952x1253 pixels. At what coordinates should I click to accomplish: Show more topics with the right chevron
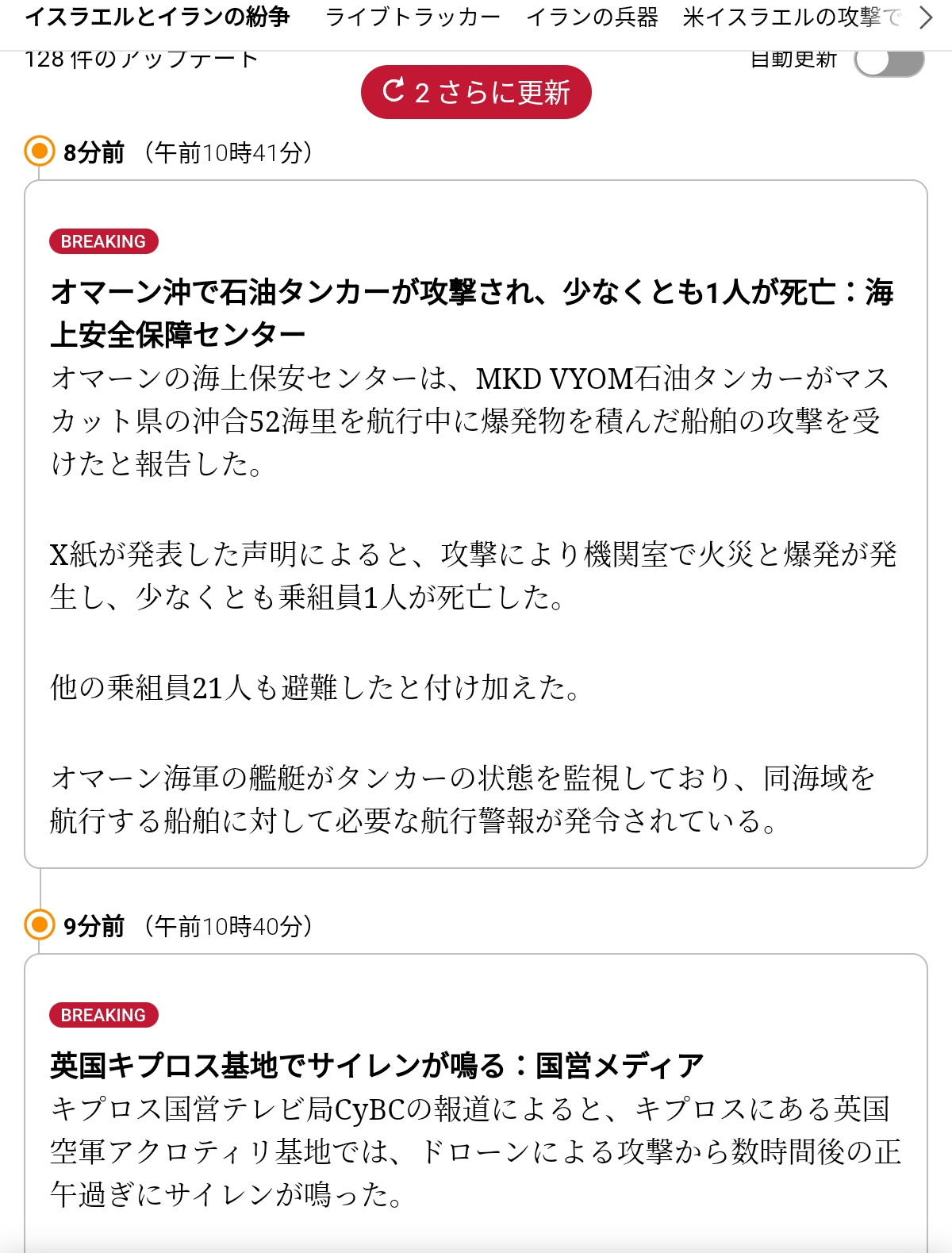[x=925, y=17]
